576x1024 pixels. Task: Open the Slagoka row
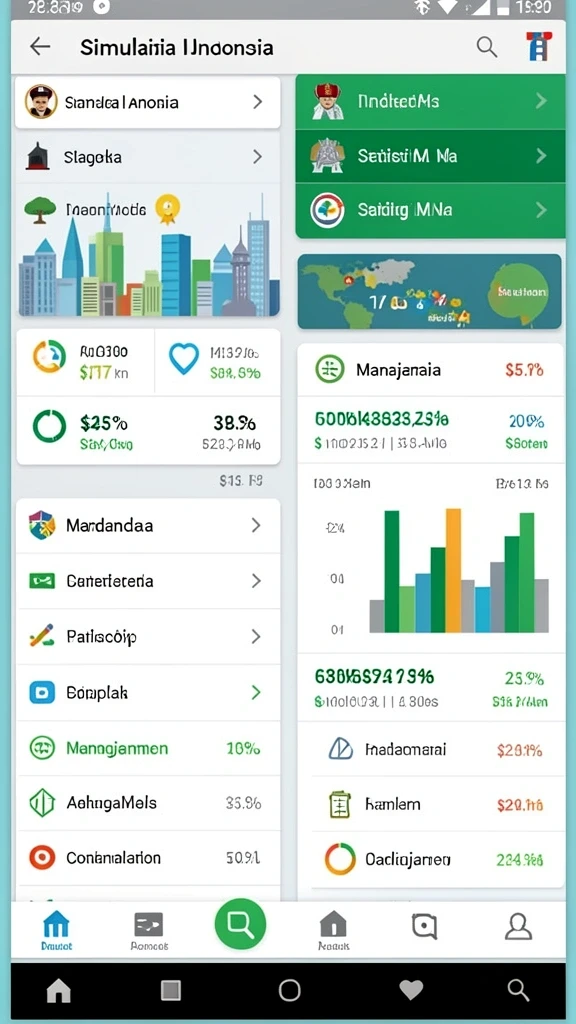click(148, 157)
